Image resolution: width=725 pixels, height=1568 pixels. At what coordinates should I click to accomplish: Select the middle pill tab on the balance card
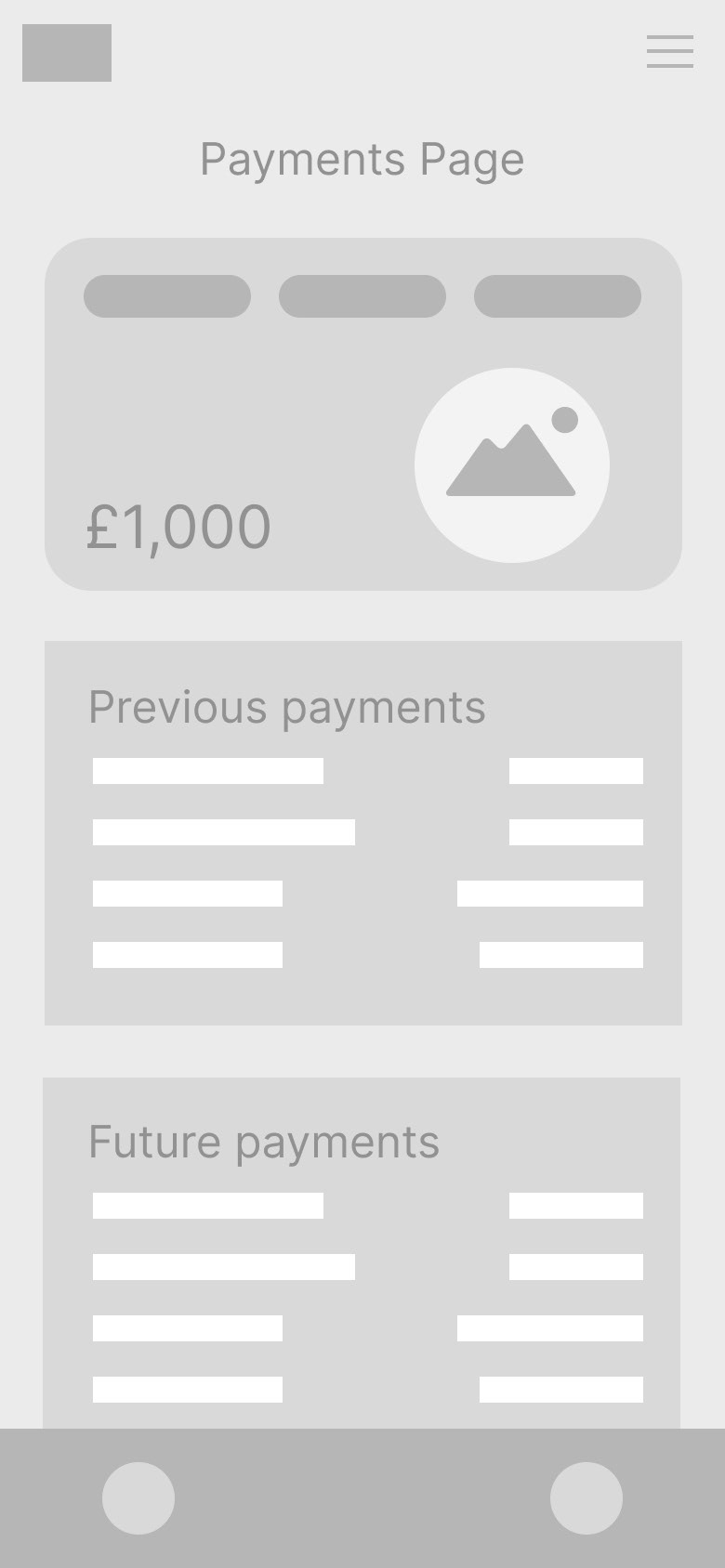click(x=362, y=296)
